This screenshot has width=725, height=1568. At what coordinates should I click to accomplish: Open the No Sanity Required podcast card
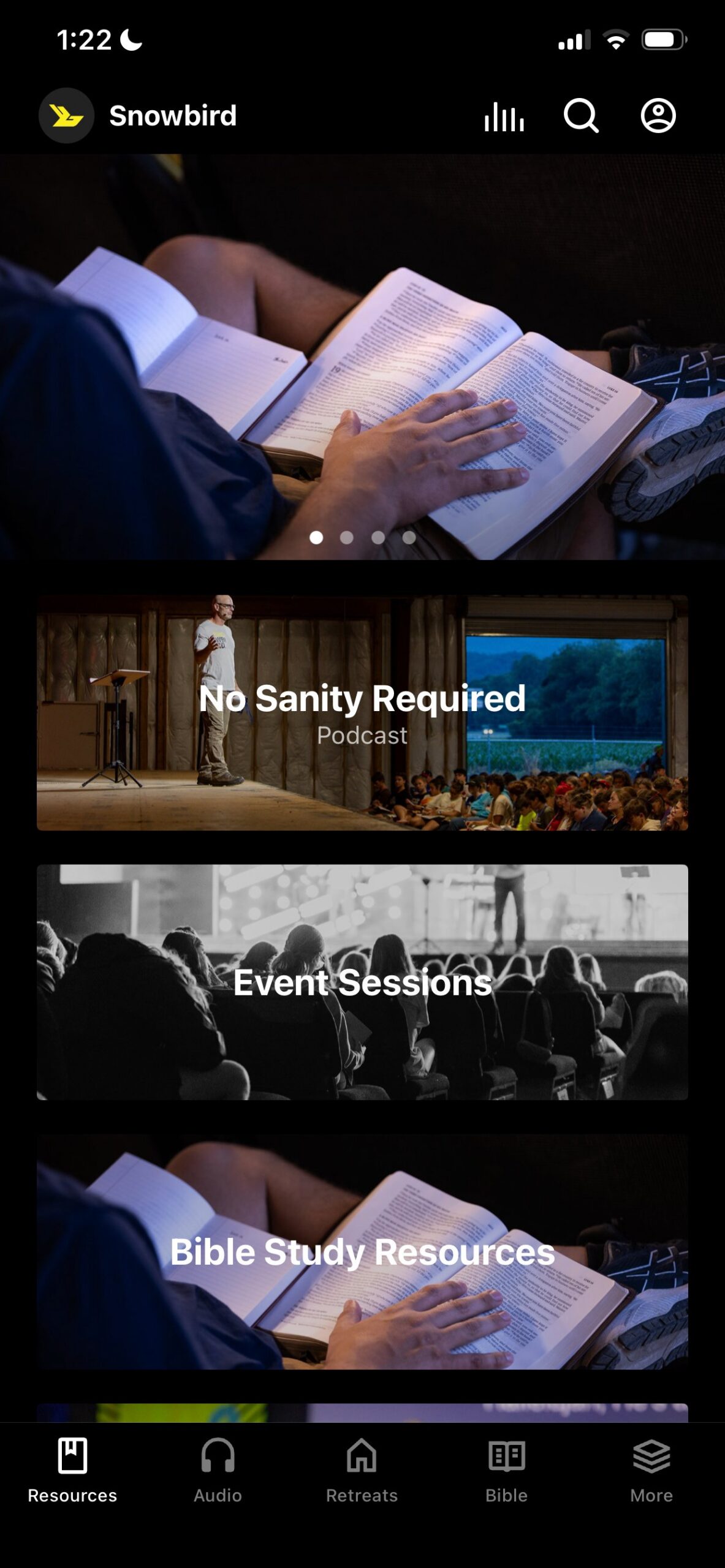coord(362,713)
